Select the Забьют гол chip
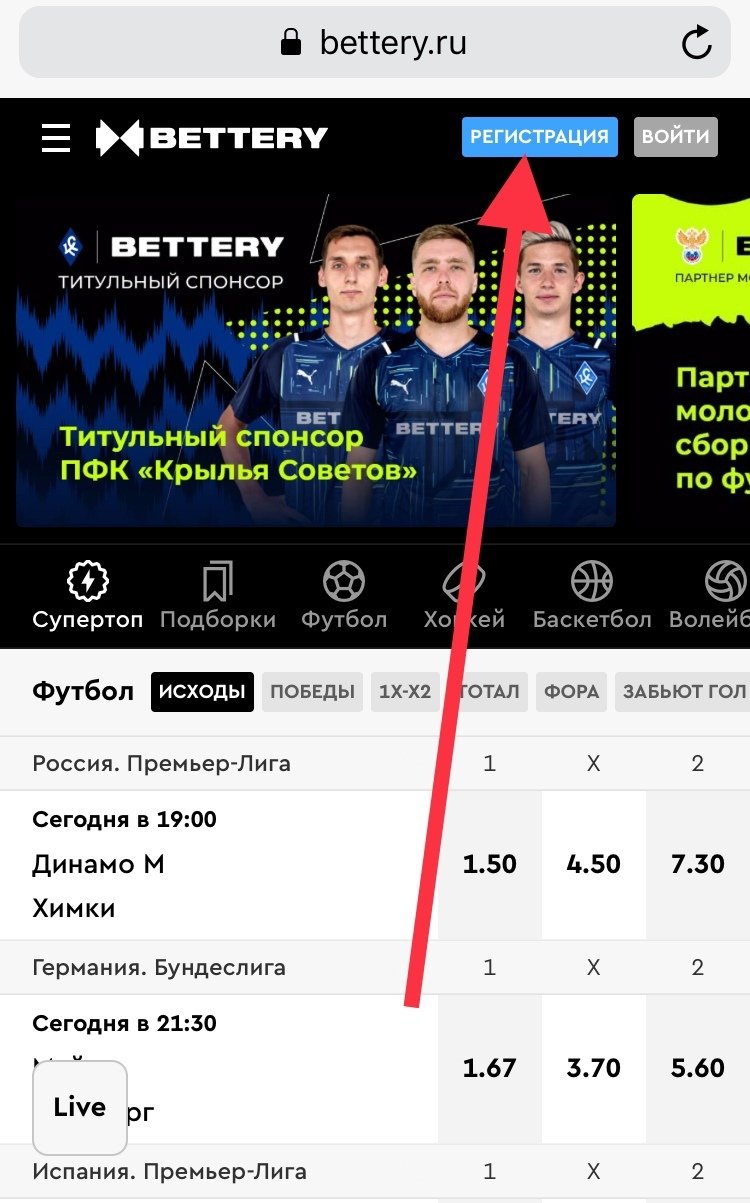This screenshot has width=750, height=1203. (683, 691)
